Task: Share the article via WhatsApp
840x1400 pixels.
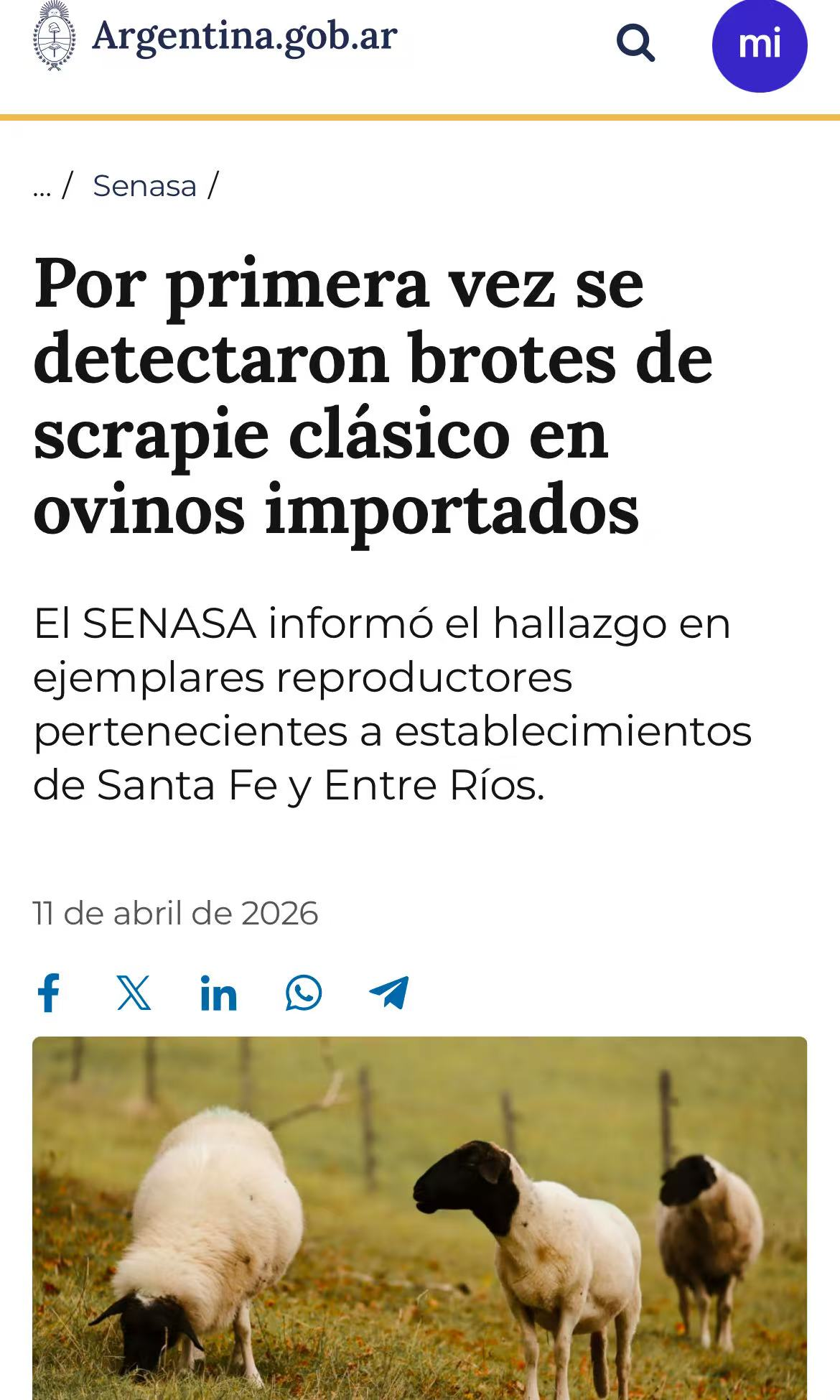Action: [x=304, y=993]
